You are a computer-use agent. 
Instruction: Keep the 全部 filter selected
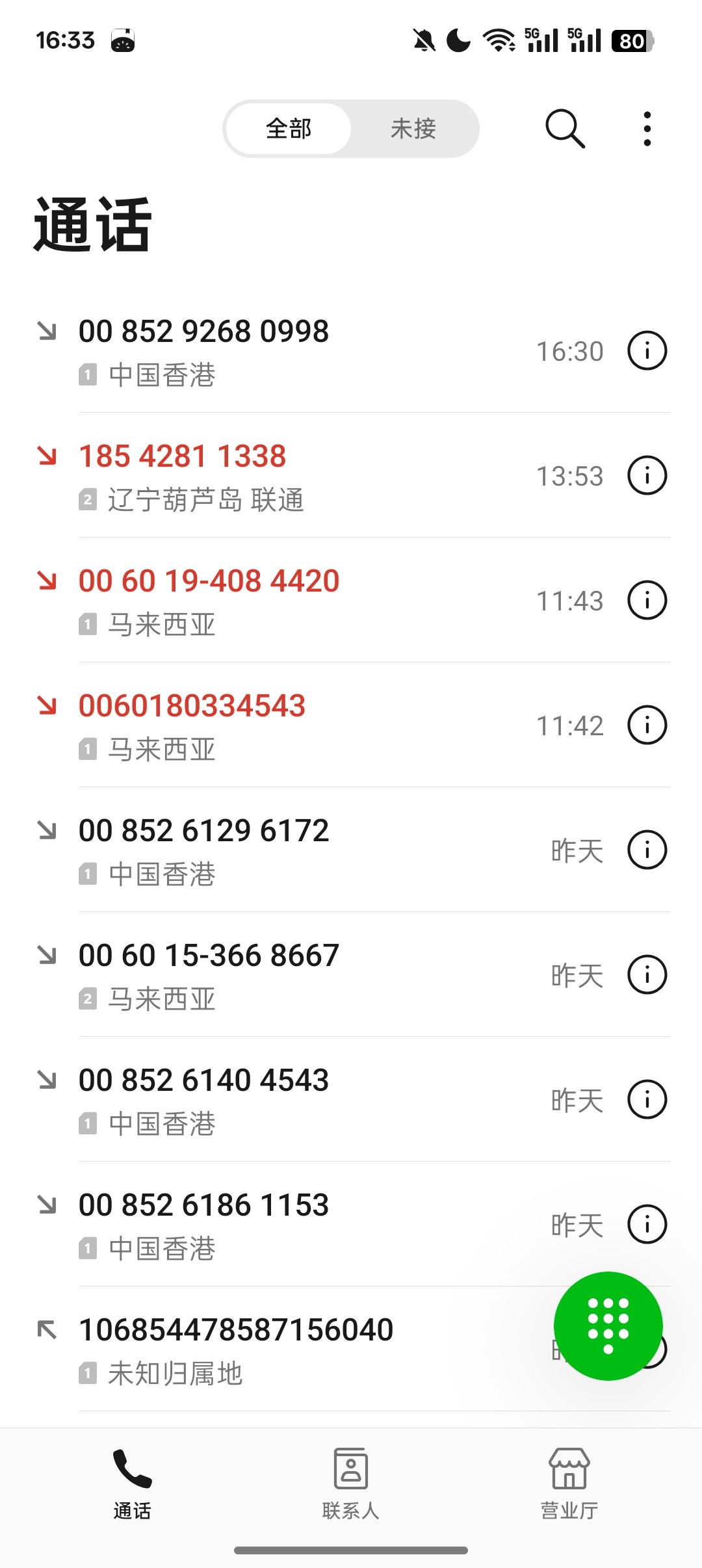(x=288, y=128)
